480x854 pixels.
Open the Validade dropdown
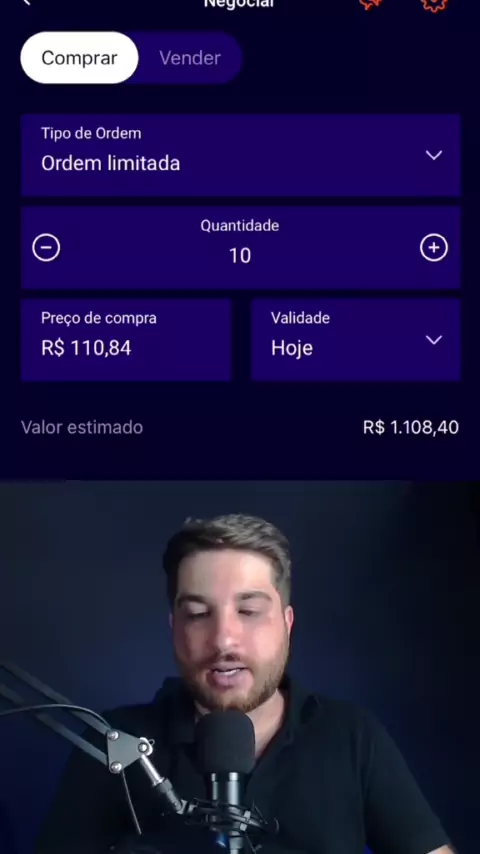(x=356, y=339)
